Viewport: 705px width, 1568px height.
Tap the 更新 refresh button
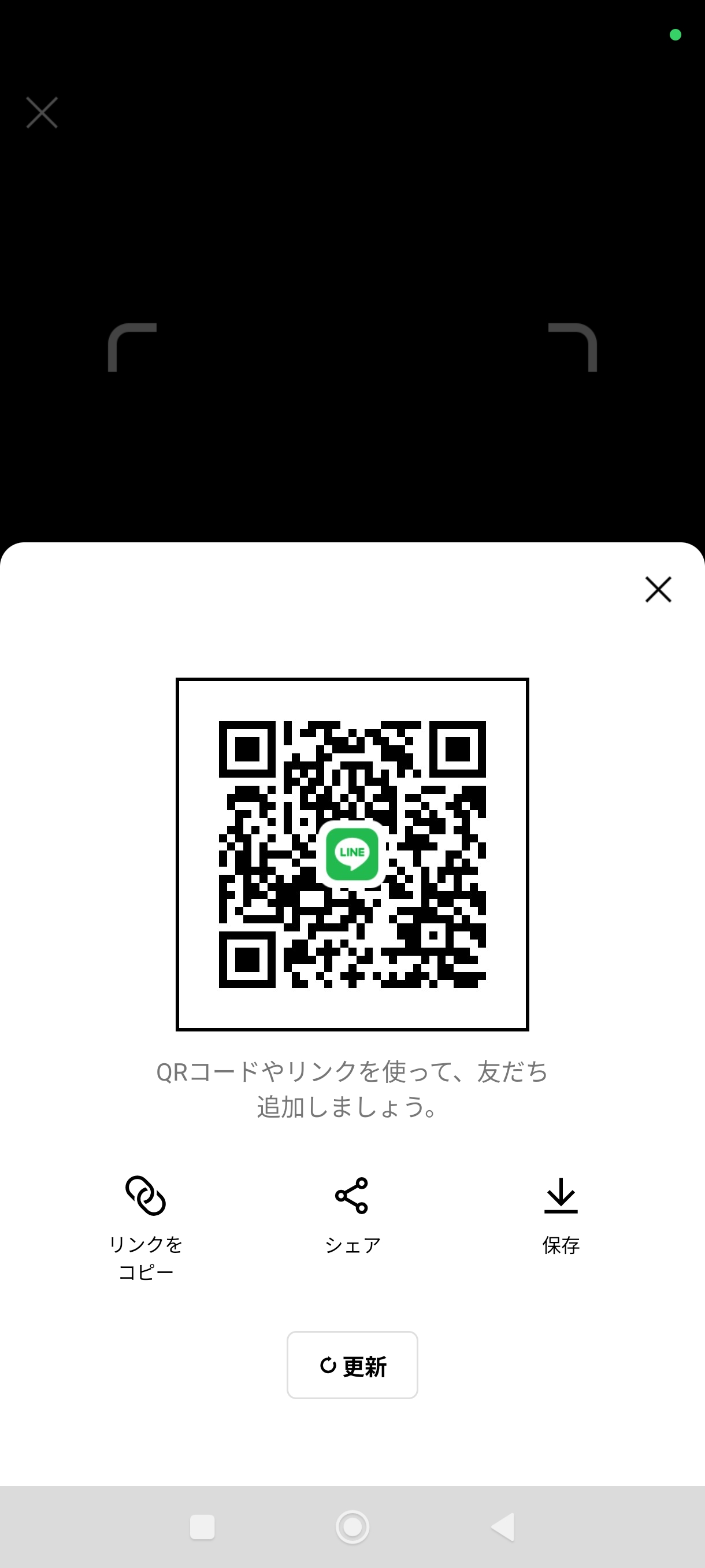point(352,1365)
